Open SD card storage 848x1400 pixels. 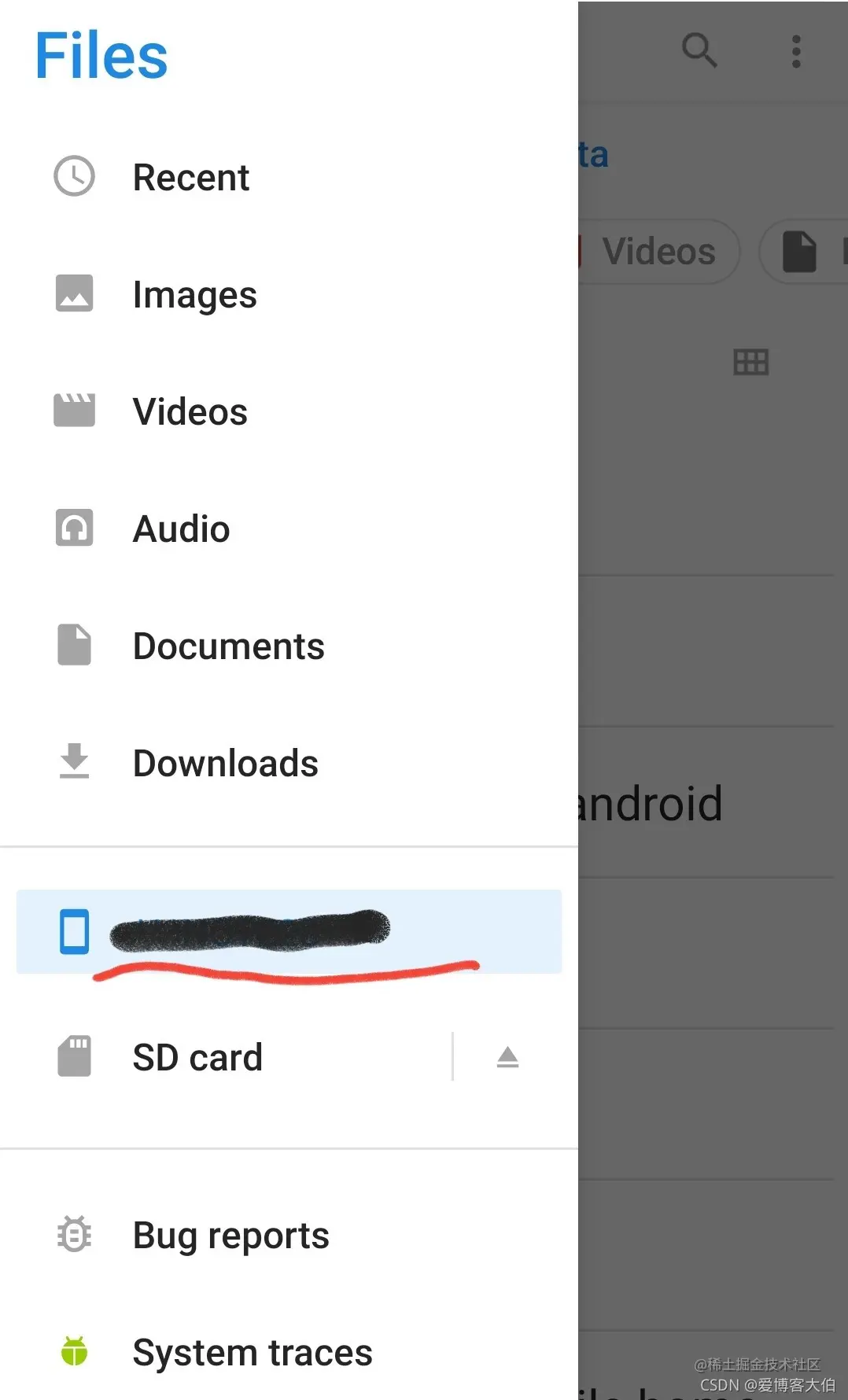pyautogui.click(x=197, y=1057)
